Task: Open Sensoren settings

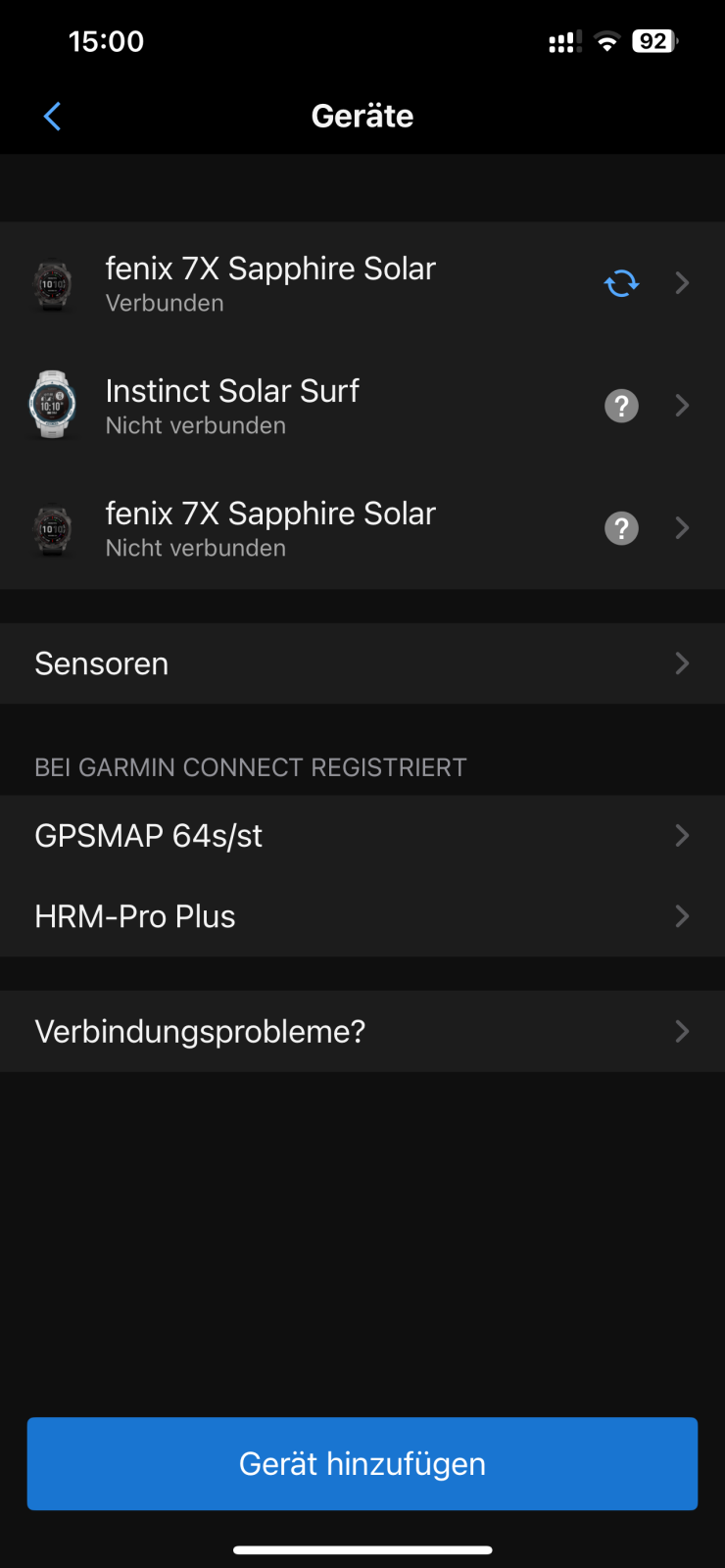Action: (x=362, y=663)
